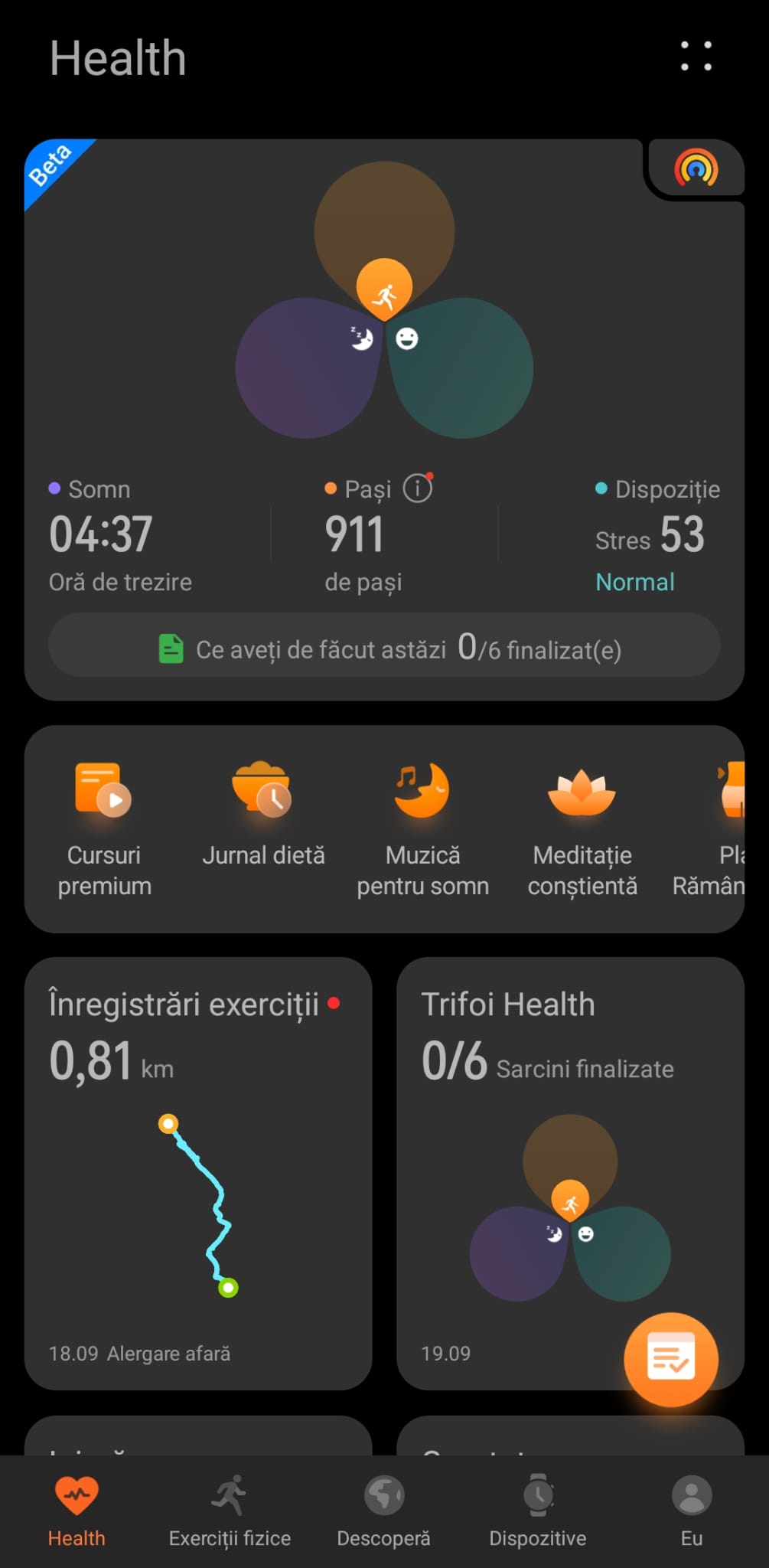Select the Dispozitive tab
The height and width of the screenshot is (1568, 769).
538,1510
